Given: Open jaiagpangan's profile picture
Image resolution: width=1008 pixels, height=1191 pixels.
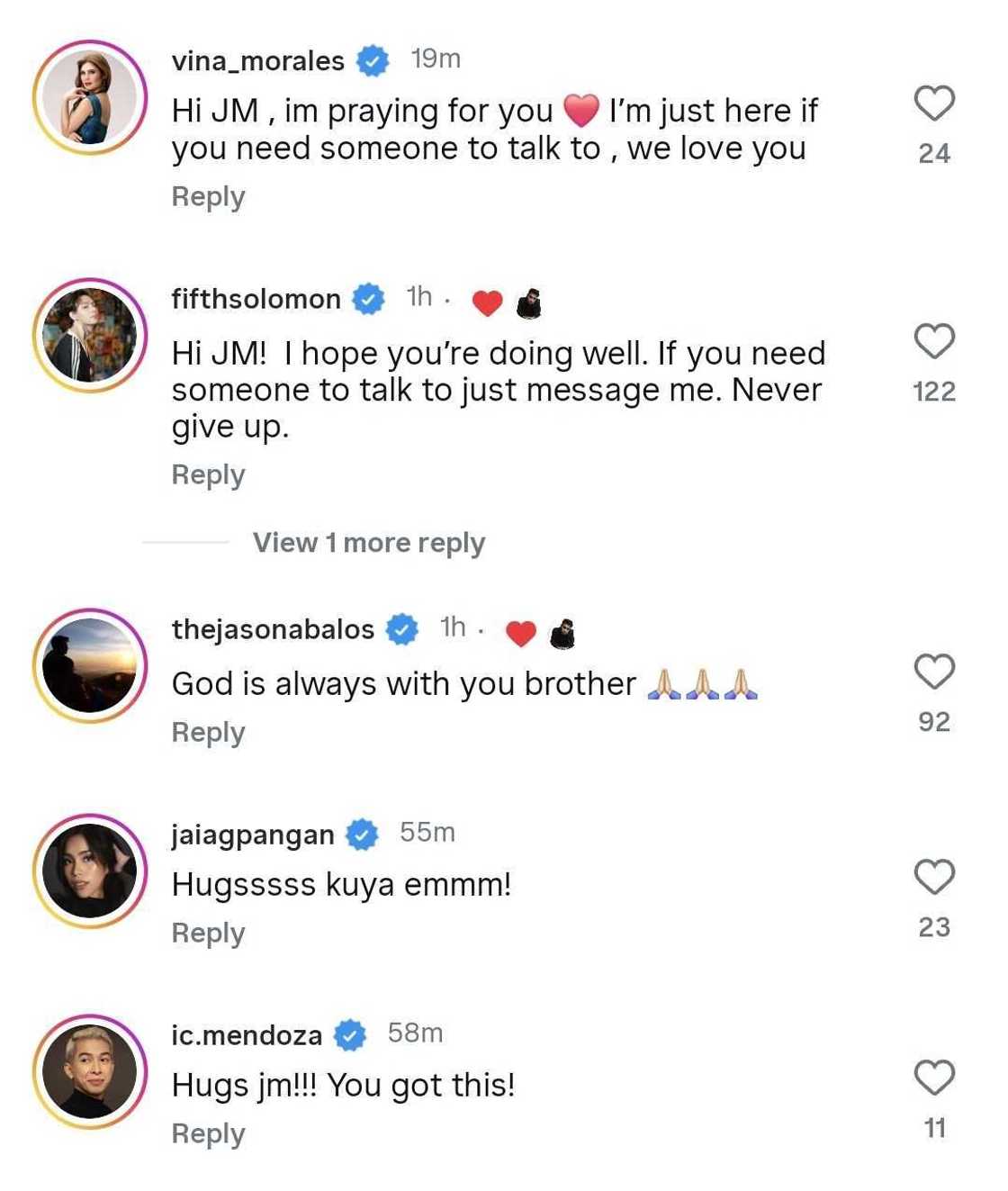Looking at the screenshot, I should click(x=90, y=871).
